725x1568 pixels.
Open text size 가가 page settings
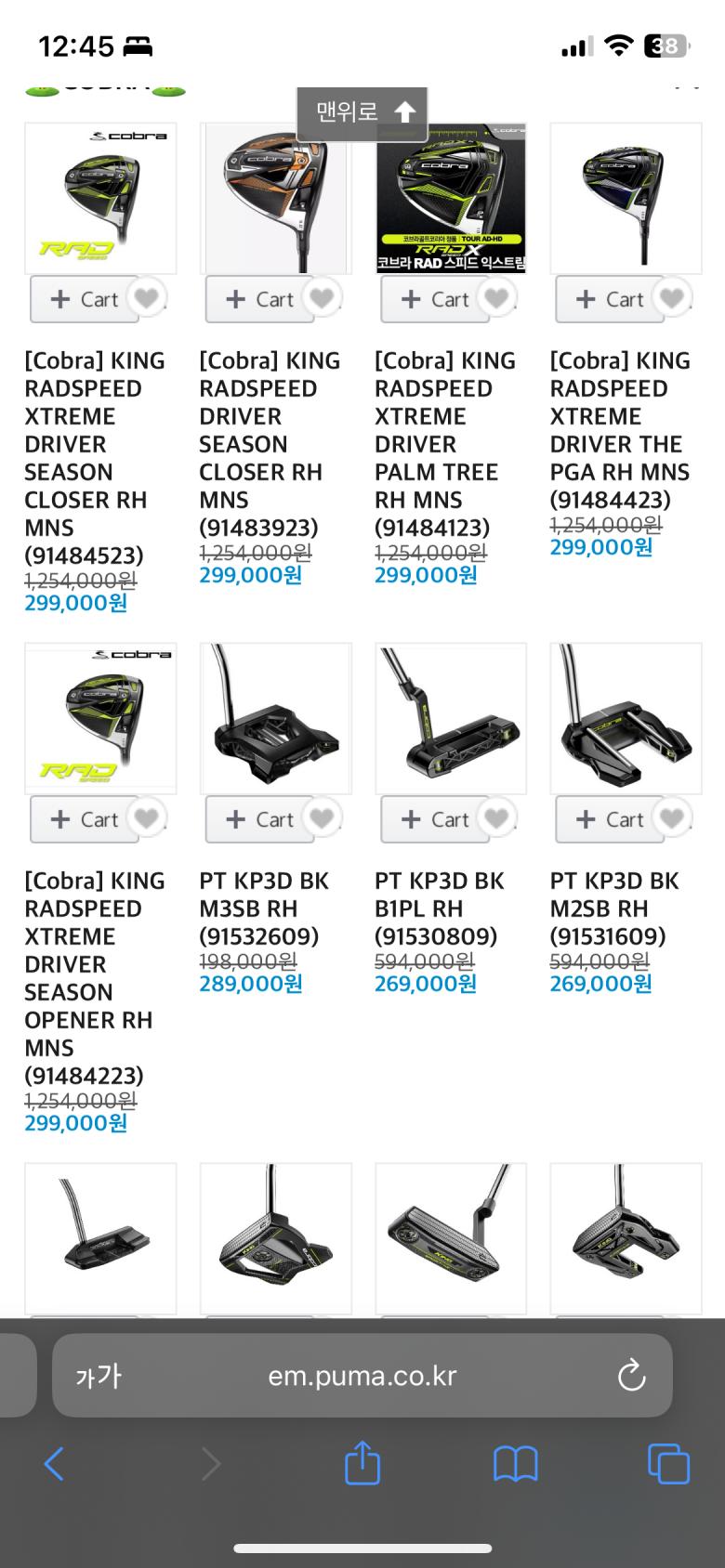(x=98, y=1376)
